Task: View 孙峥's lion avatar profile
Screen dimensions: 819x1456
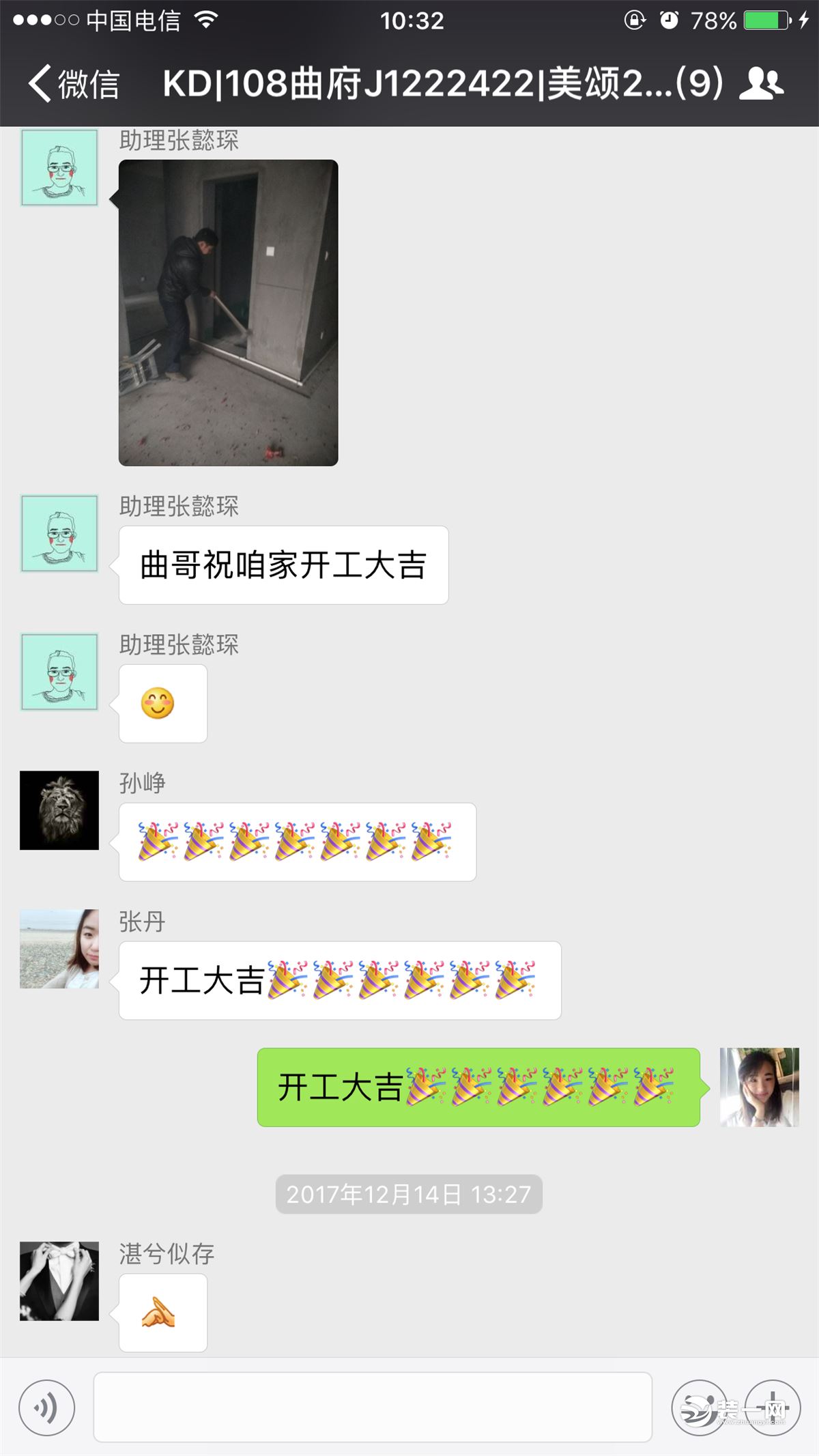Action: pos(59,810)
